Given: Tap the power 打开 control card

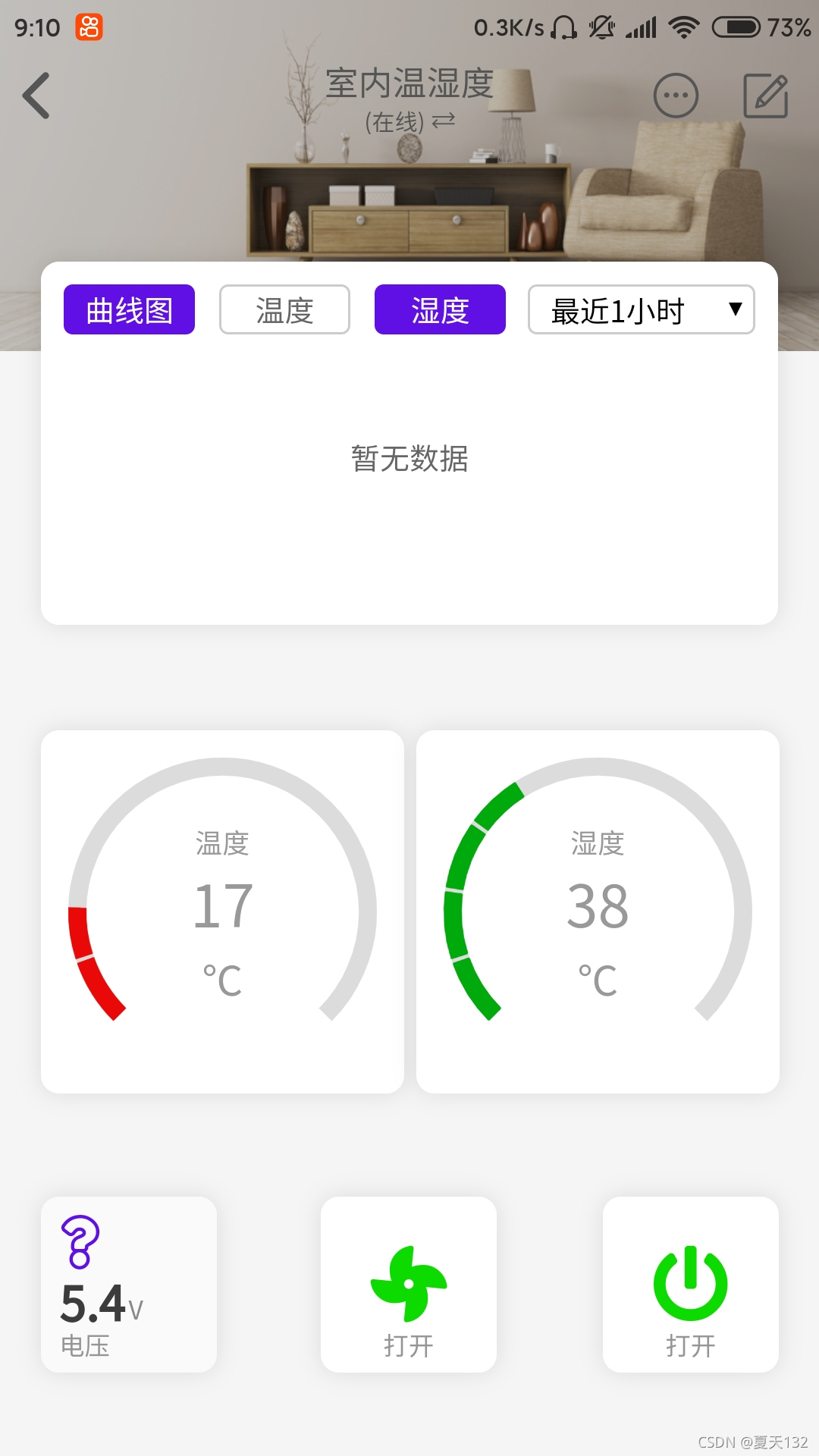Looking at the screenshot, I should 690,1284.
